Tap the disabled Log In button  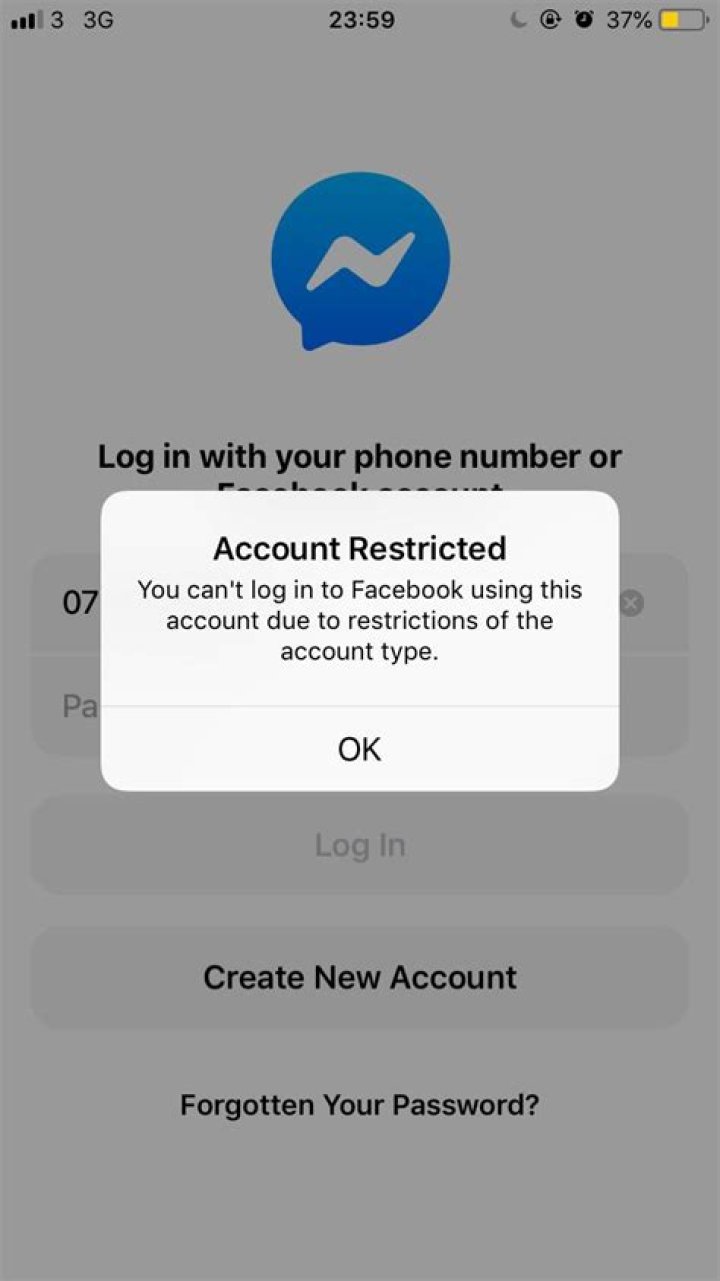click(359, 844)
